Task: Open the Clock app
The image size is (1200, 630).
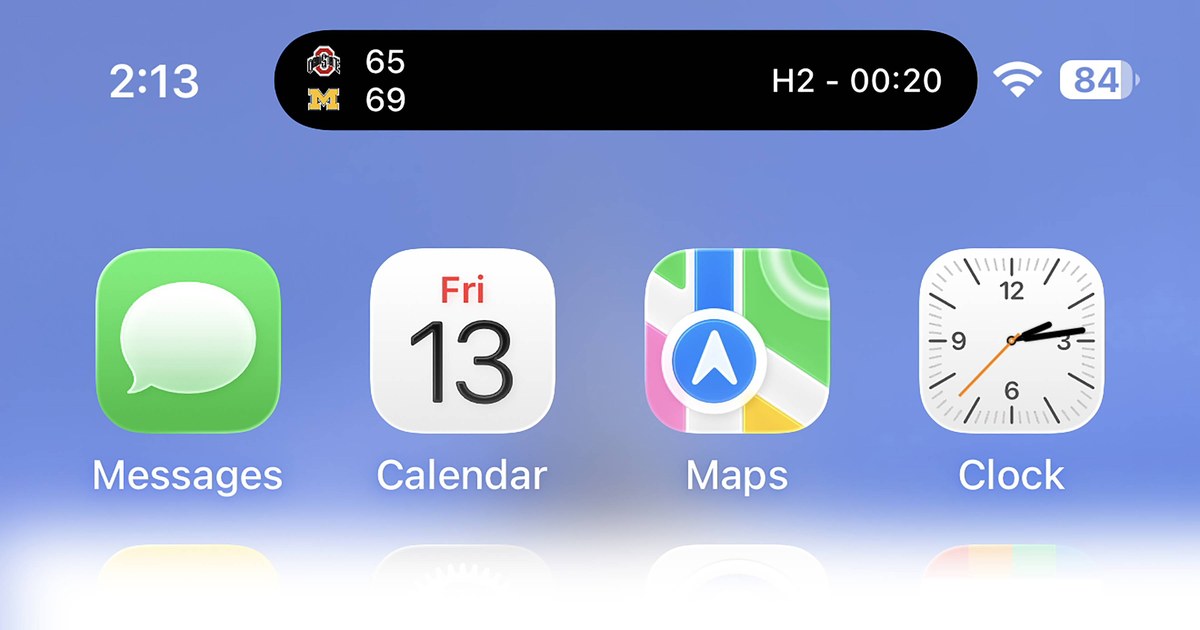Action: click(x=1011, y=340)
